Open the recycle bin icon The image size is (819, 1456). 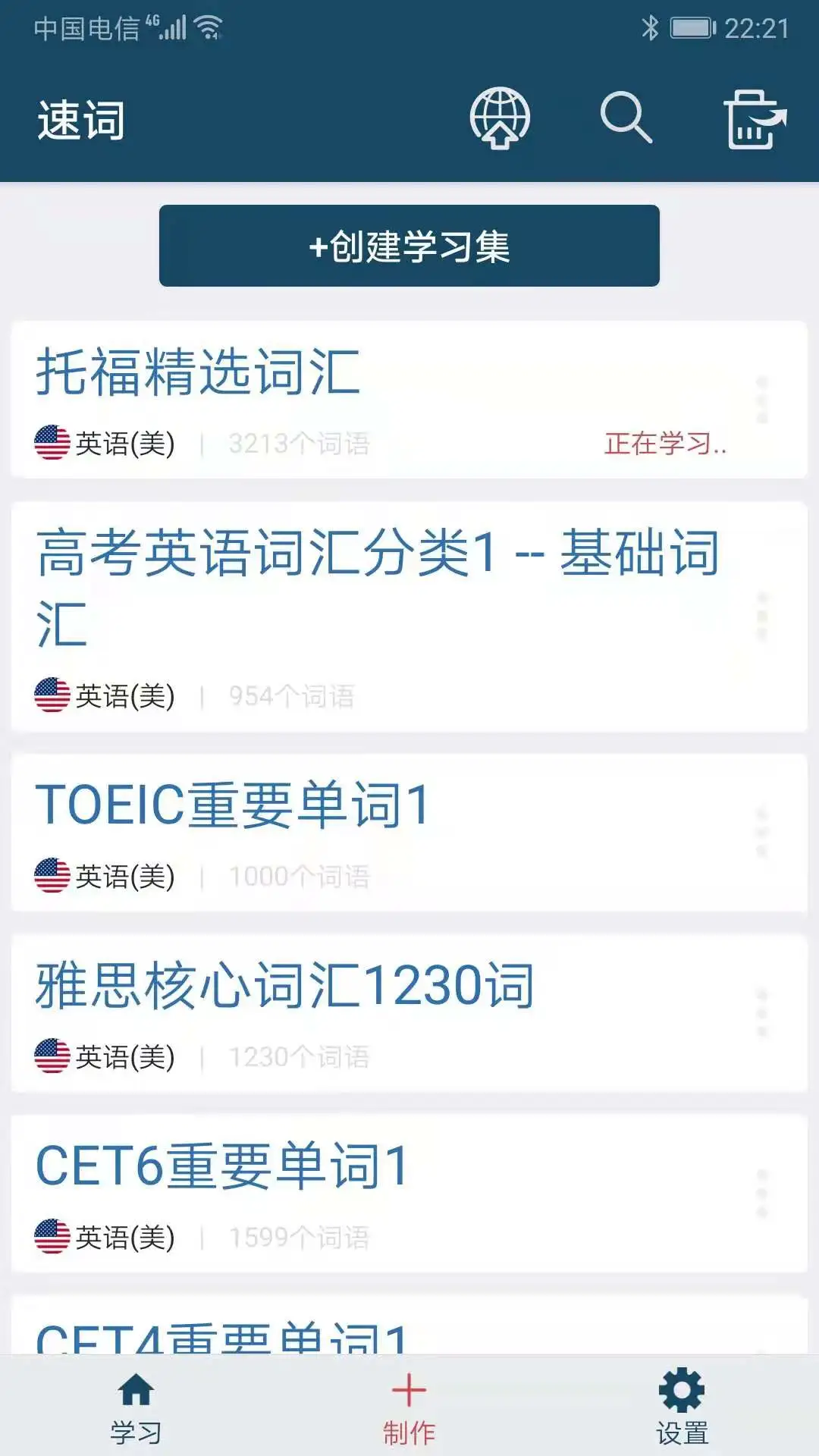coord(755,120)
